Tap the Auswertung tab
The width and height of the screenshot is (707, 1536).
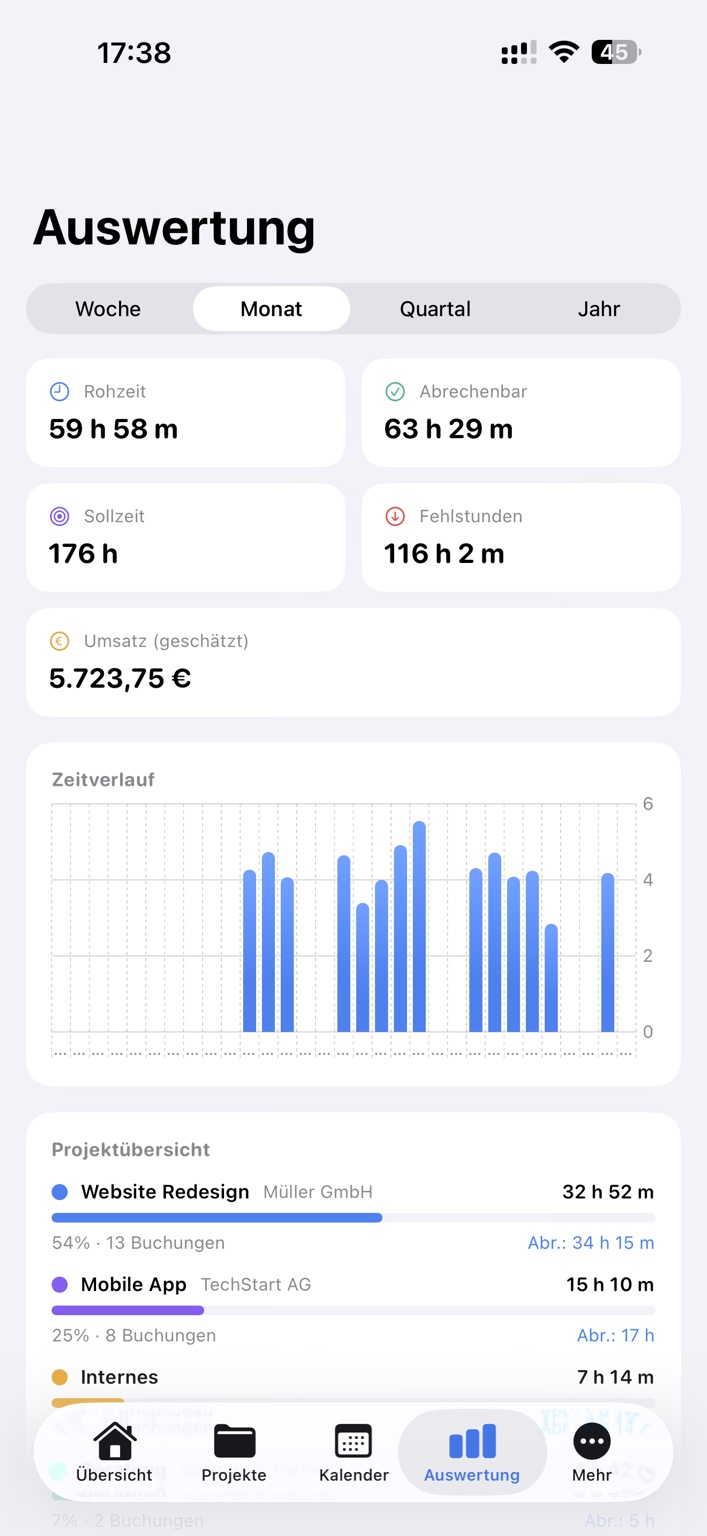coord(472,1452)
